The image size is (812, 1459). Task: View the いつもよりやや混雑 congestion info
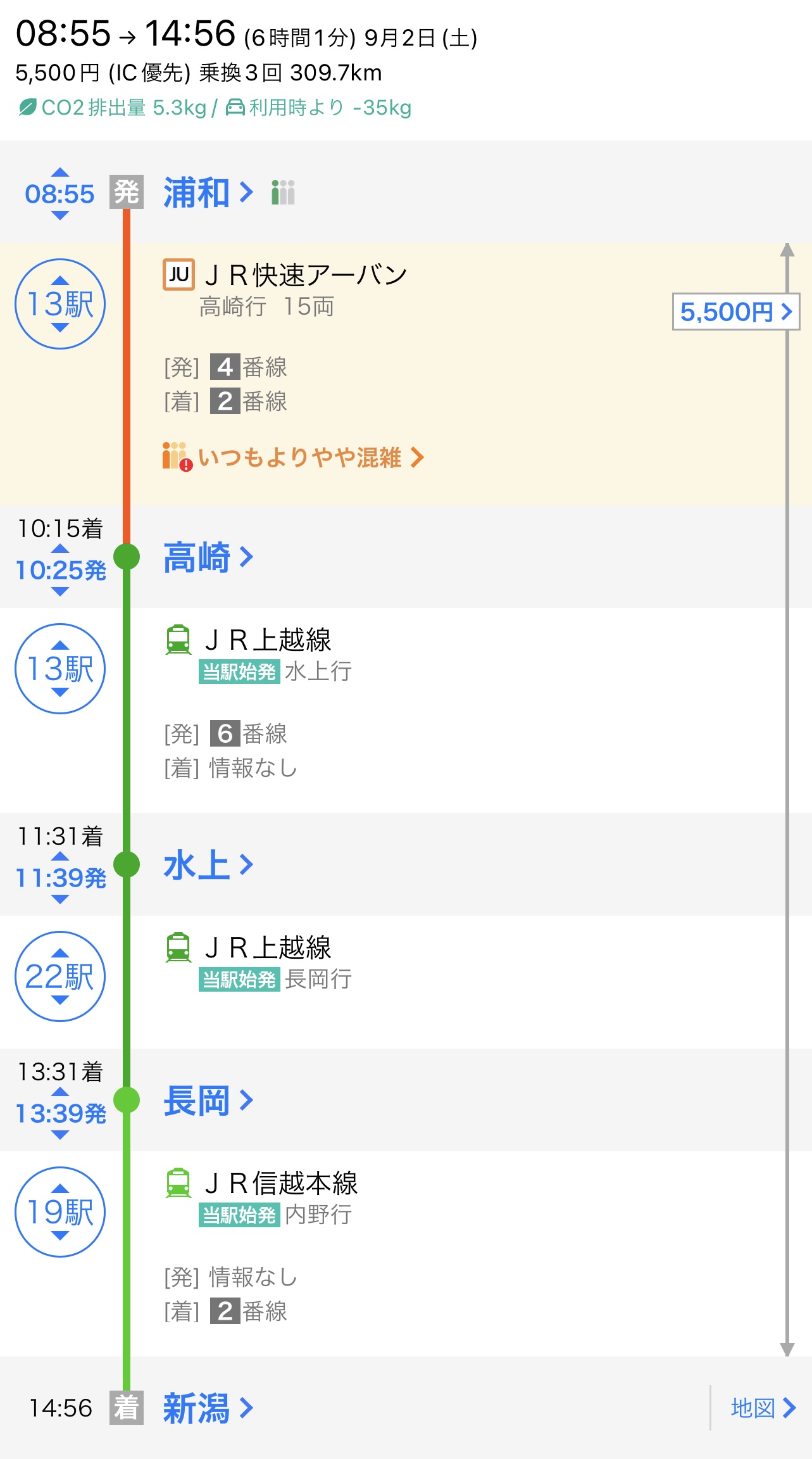[293, 457]
